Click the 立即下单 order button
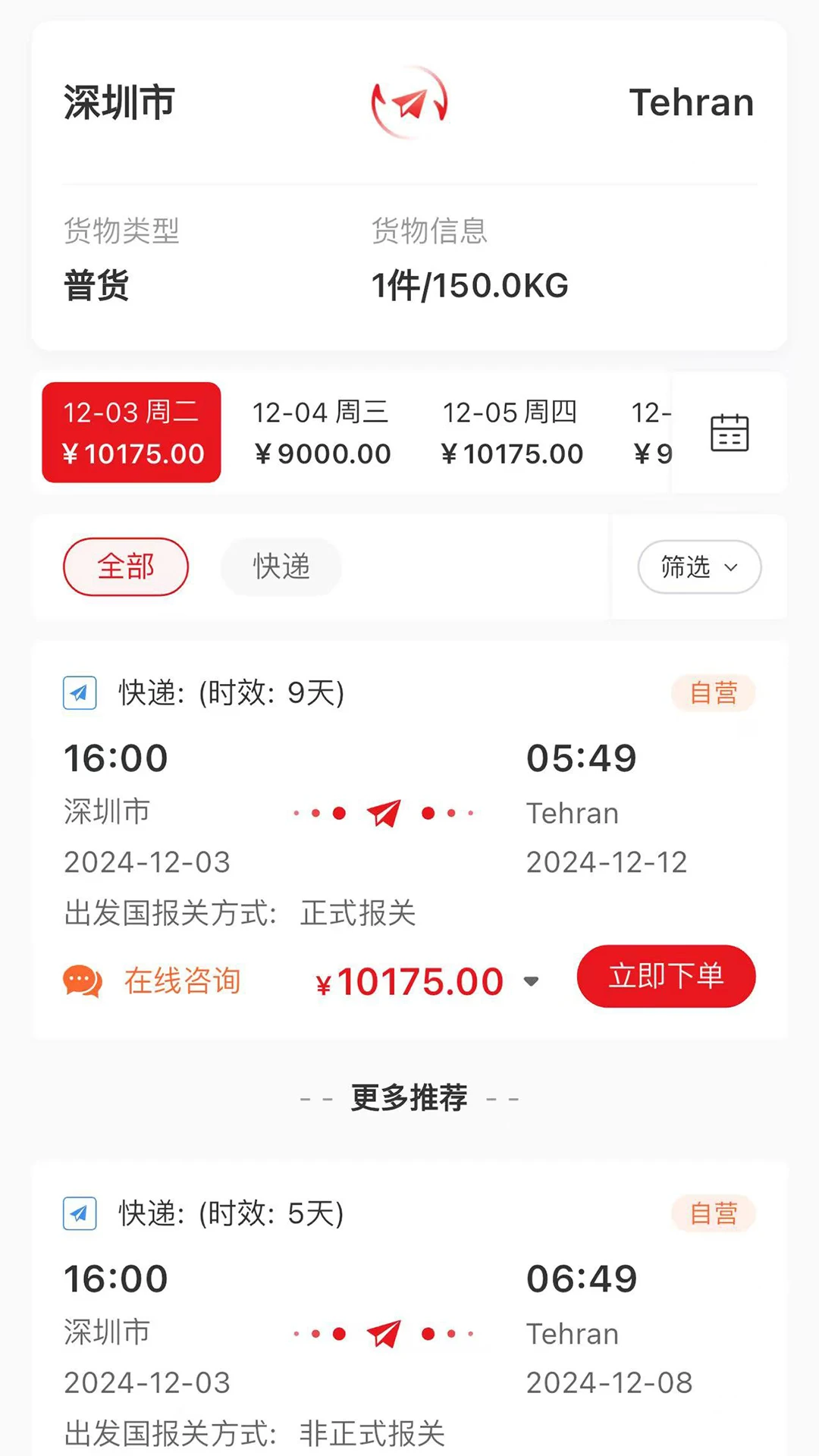This screenshot has width=819, height=1456. 666,977
